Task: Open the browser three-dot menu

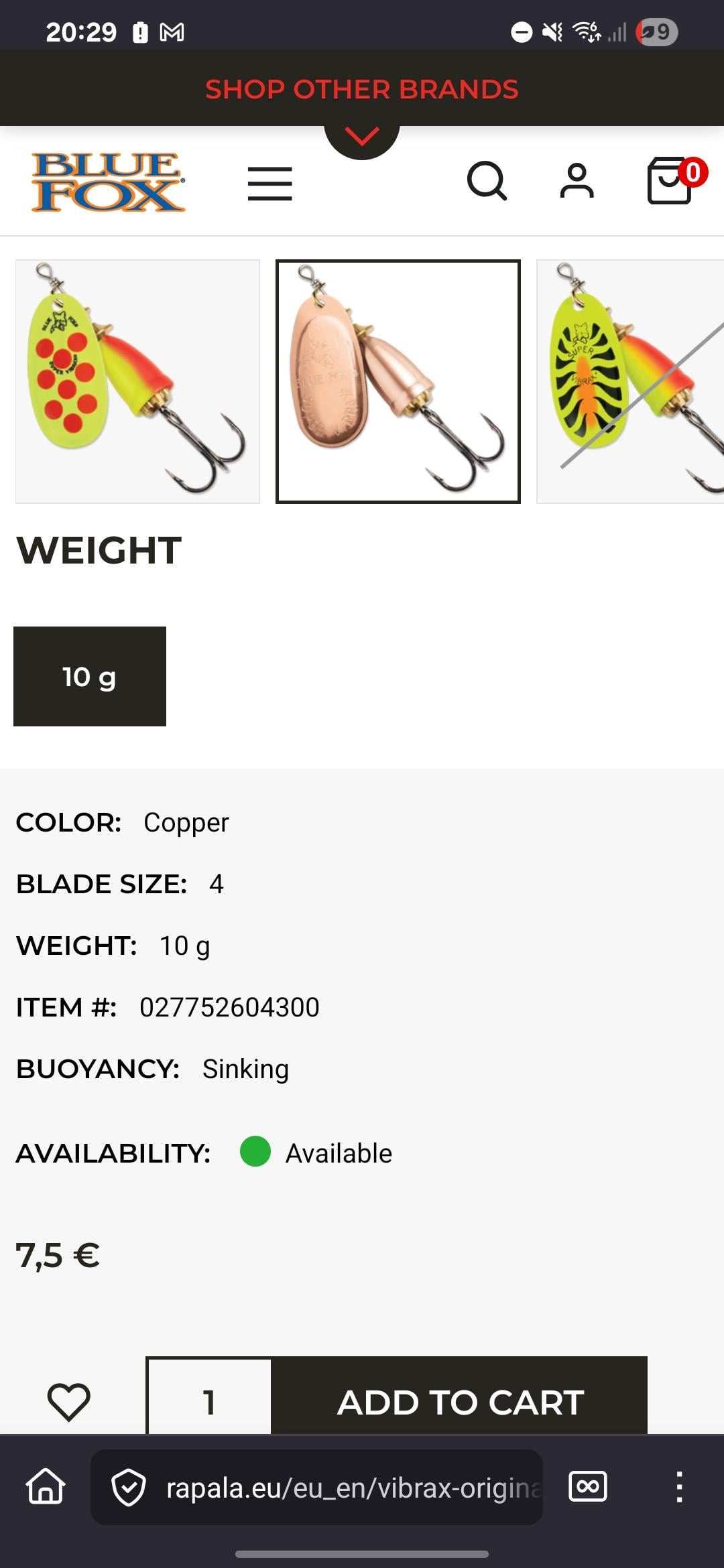Action: (679, 1486)
